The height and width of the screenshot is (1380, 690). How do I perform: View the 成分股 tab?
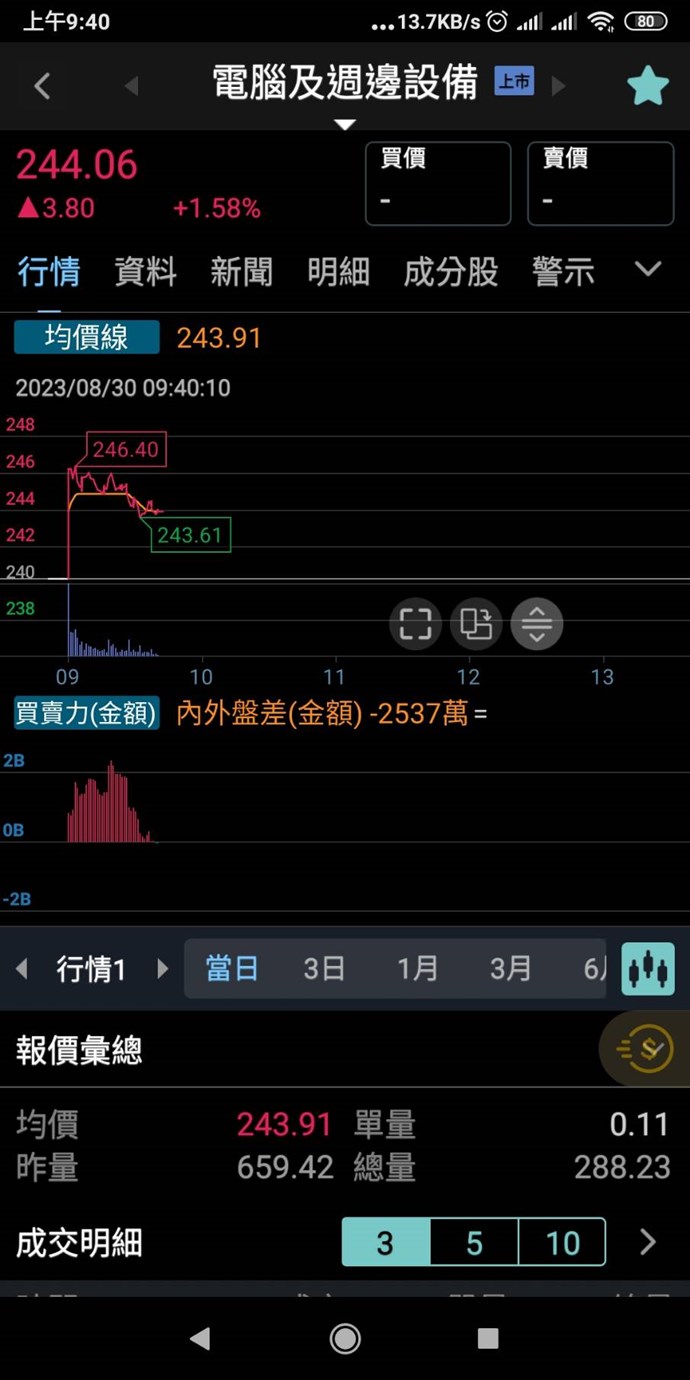(x=450, y=272)
